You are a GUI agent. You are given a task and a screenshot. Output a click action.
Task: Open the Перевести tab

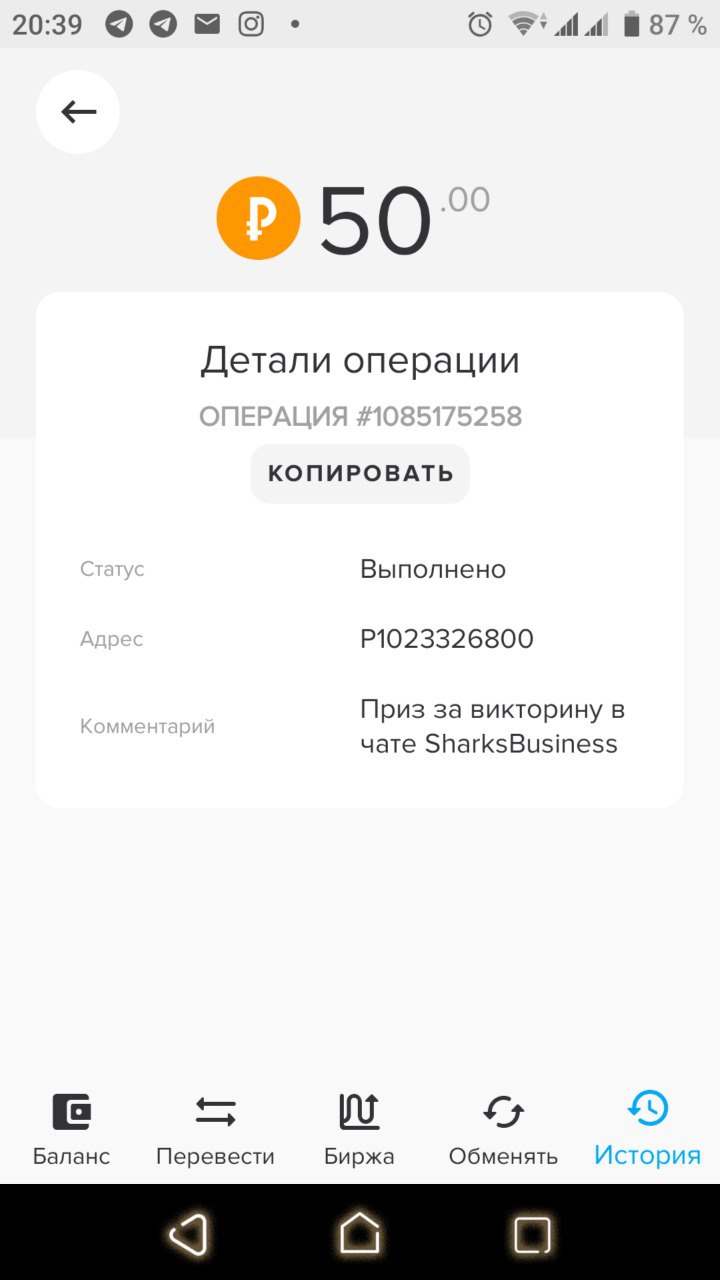click(215, 1130)
